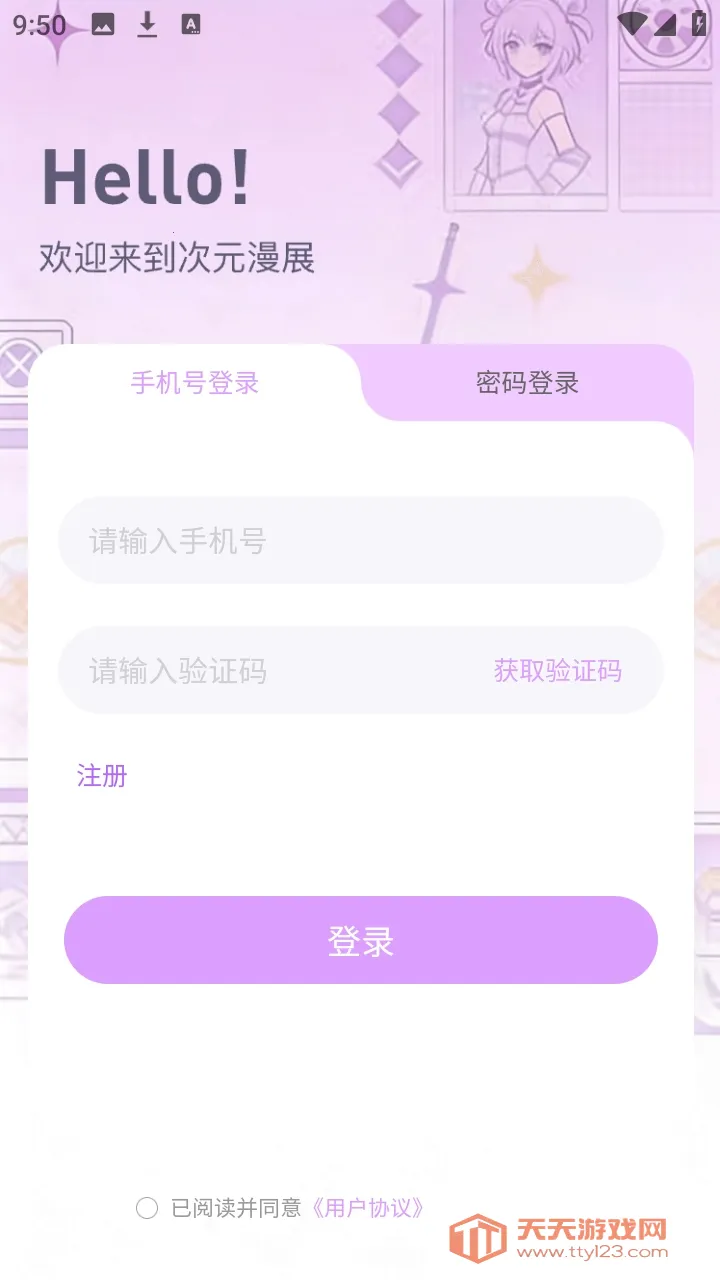Image resolution: width=720 pixels, height=1280 pixels.
Task: Check the 已阅读并同意 agreement circle
Action: (x=147, y=1208)
